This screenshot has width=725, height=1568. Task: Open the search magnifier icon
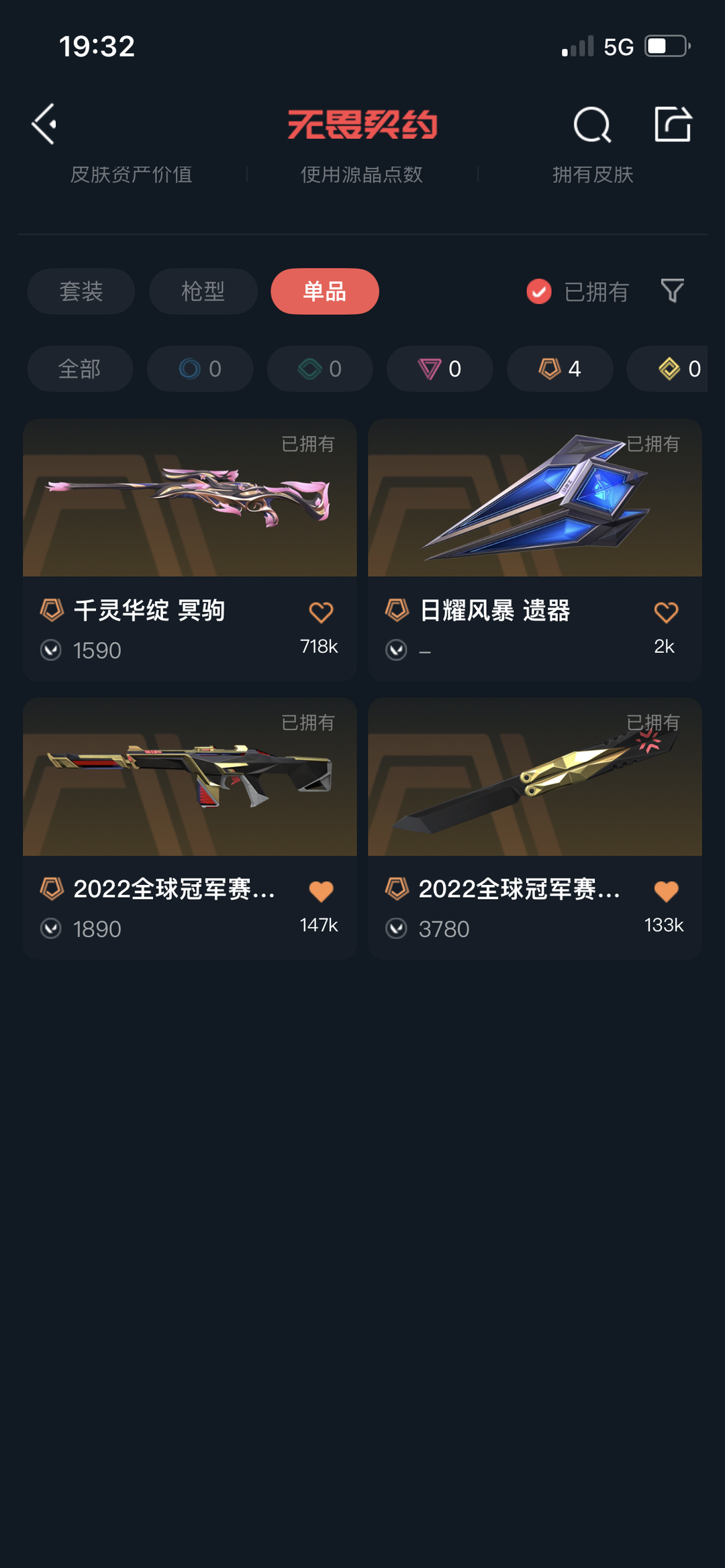(x=592, y=125)
